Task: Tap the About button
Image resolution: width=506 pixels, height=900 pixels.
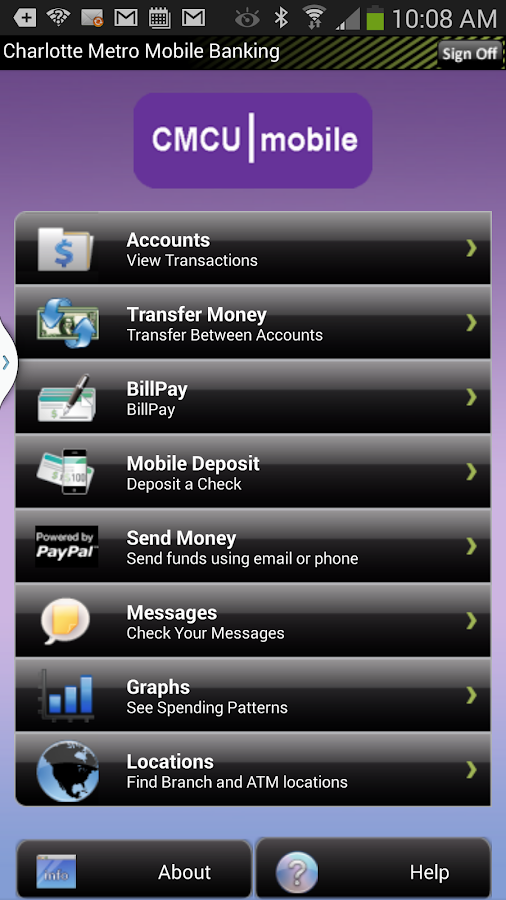Action: tap(134, 870)
